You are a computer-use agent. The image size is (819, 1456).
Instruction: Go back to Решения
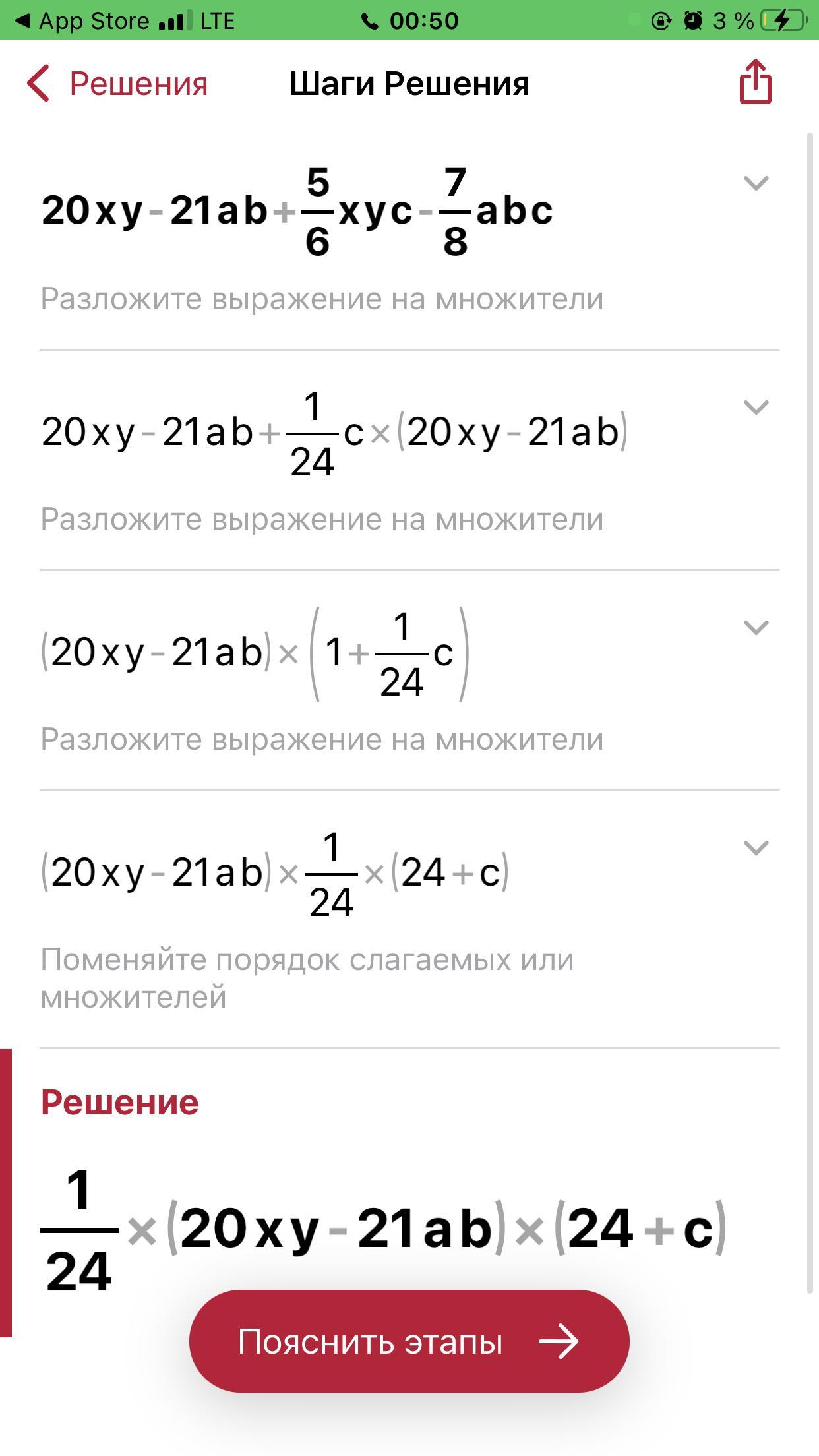(x=117, y=84)
